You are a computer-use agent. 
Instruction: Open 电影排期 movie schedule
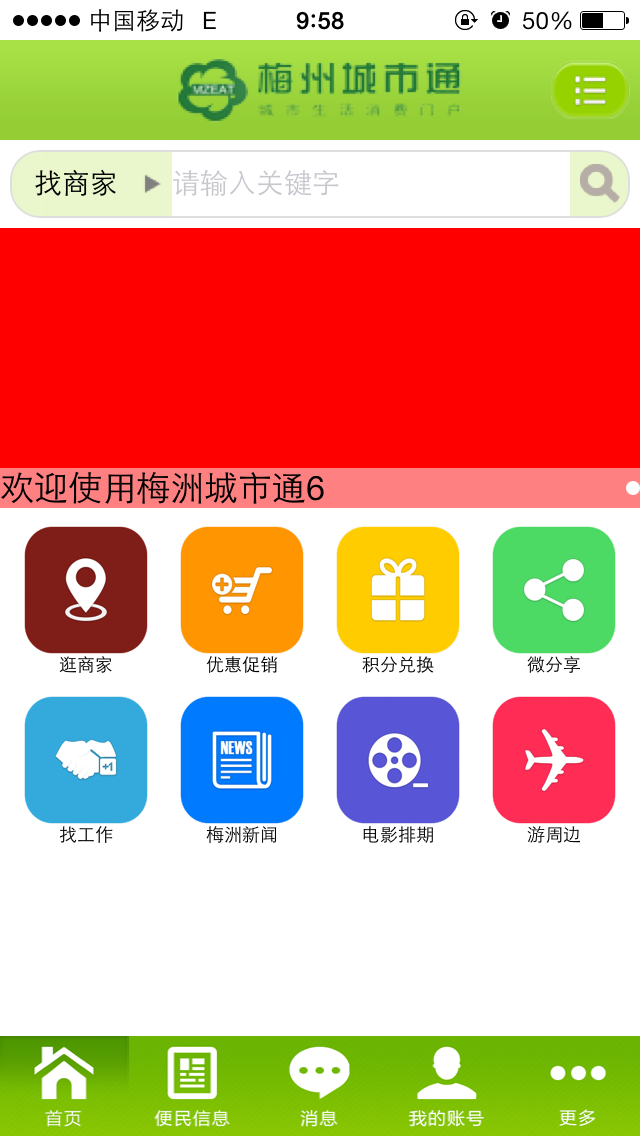398,760
